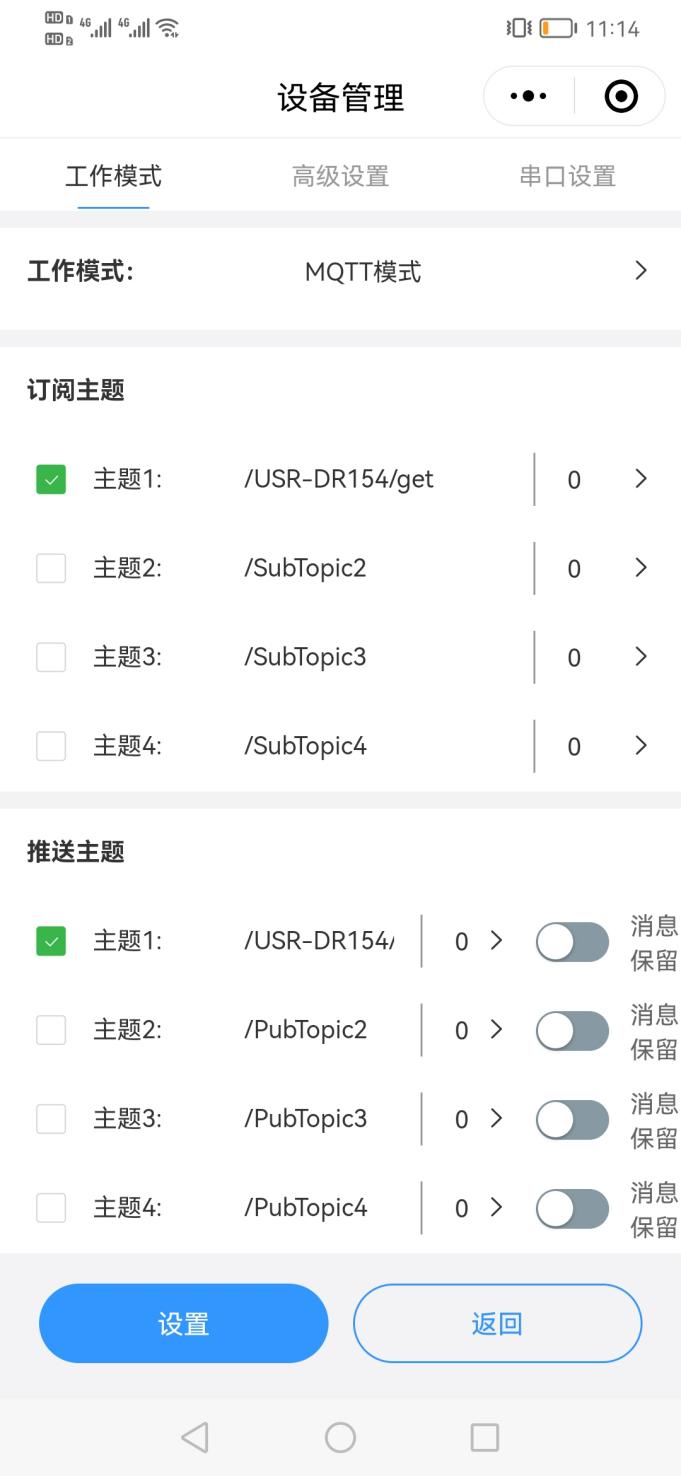Expand QoS chevron for /USR-DR154/get subscription
This screenshot has height=1476, width=681.
point(641,479)
